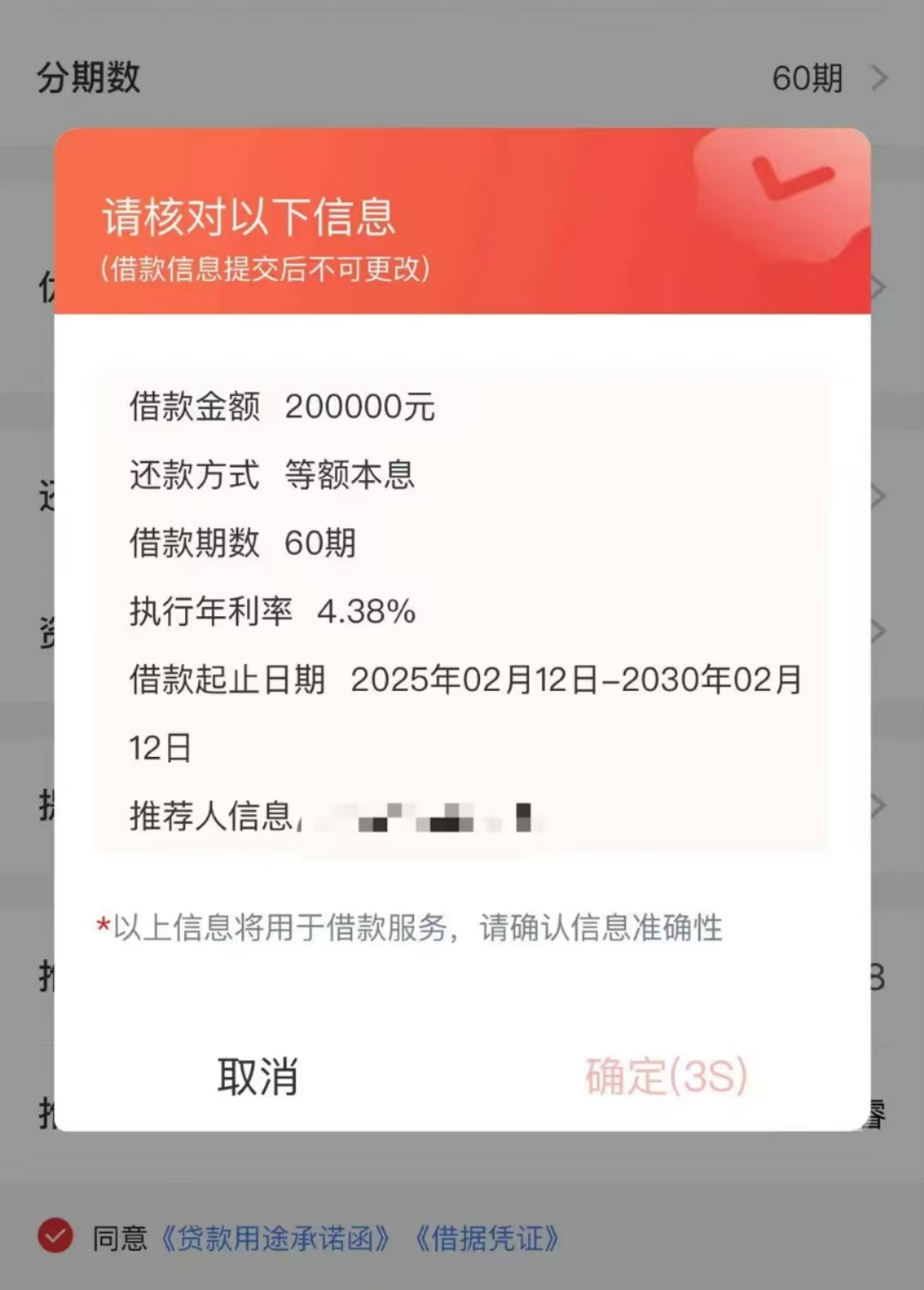
Task: Confirm loan details with 确定 button
Action: pos(666,1077)
